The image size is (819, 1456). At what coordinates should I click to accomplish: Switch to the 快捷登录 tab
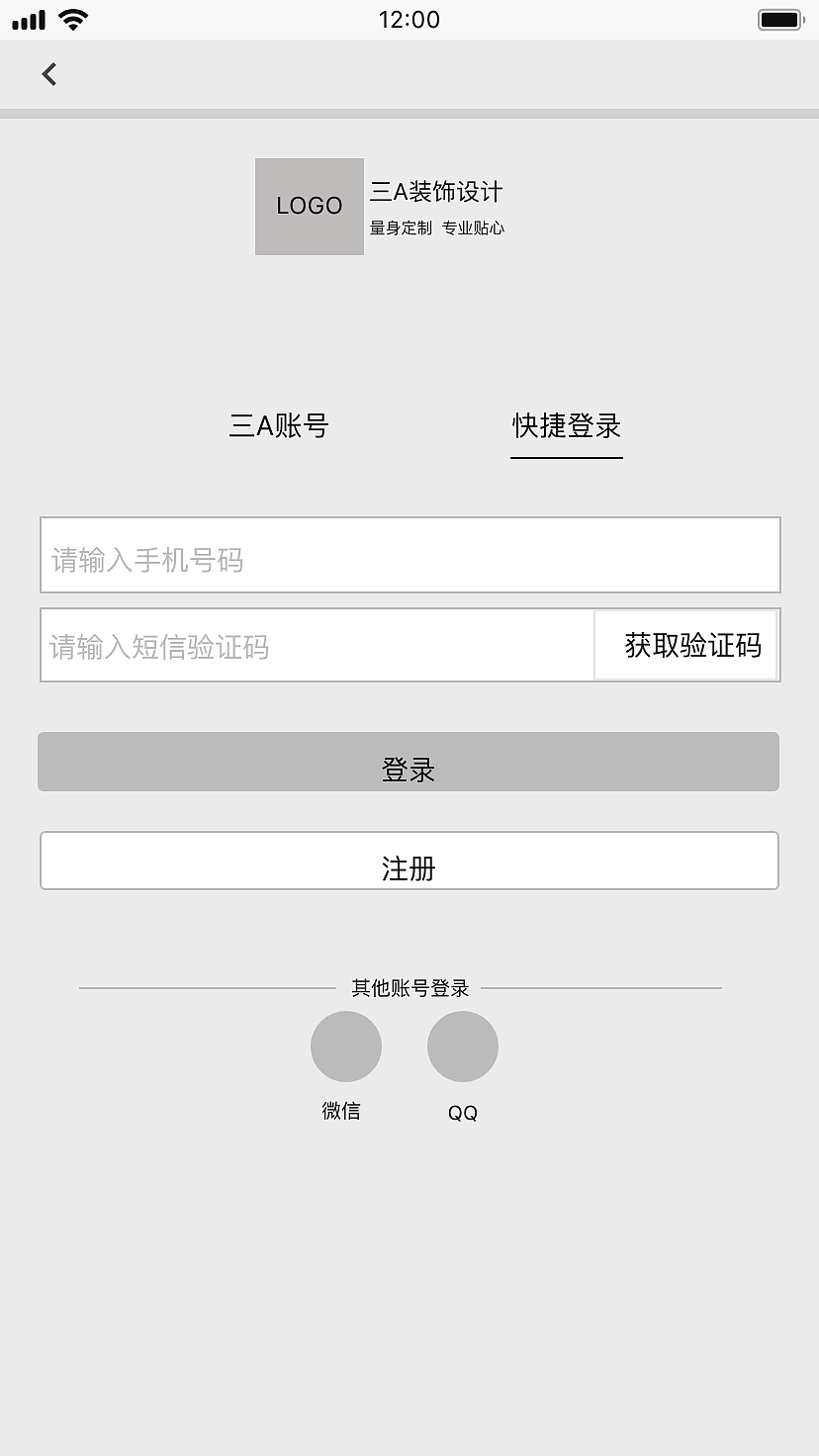coord(566,426)
